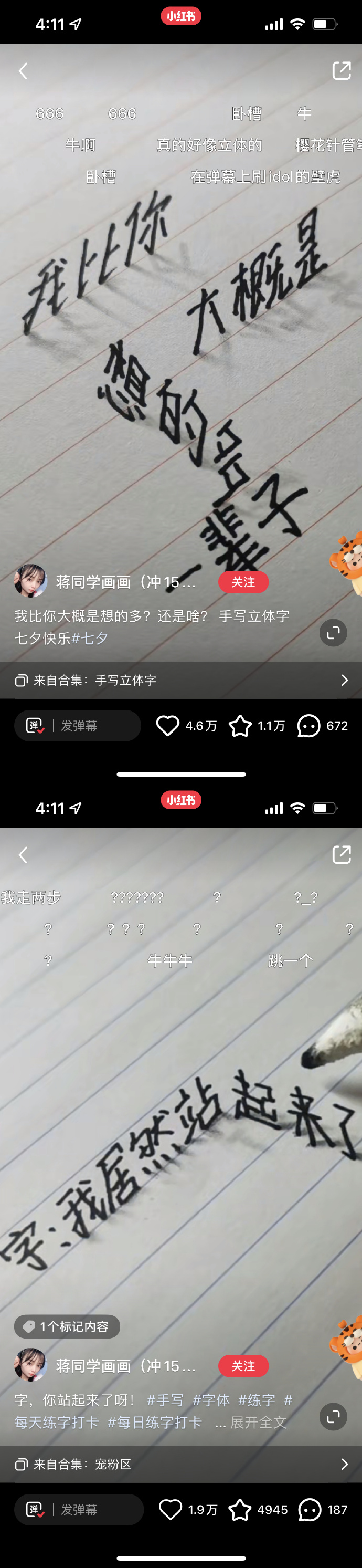This screenshot has width=362, height=1568.
Task: Favorite the video with 4945 stars
Action: pyautogui.click(x=240, y=1510)
